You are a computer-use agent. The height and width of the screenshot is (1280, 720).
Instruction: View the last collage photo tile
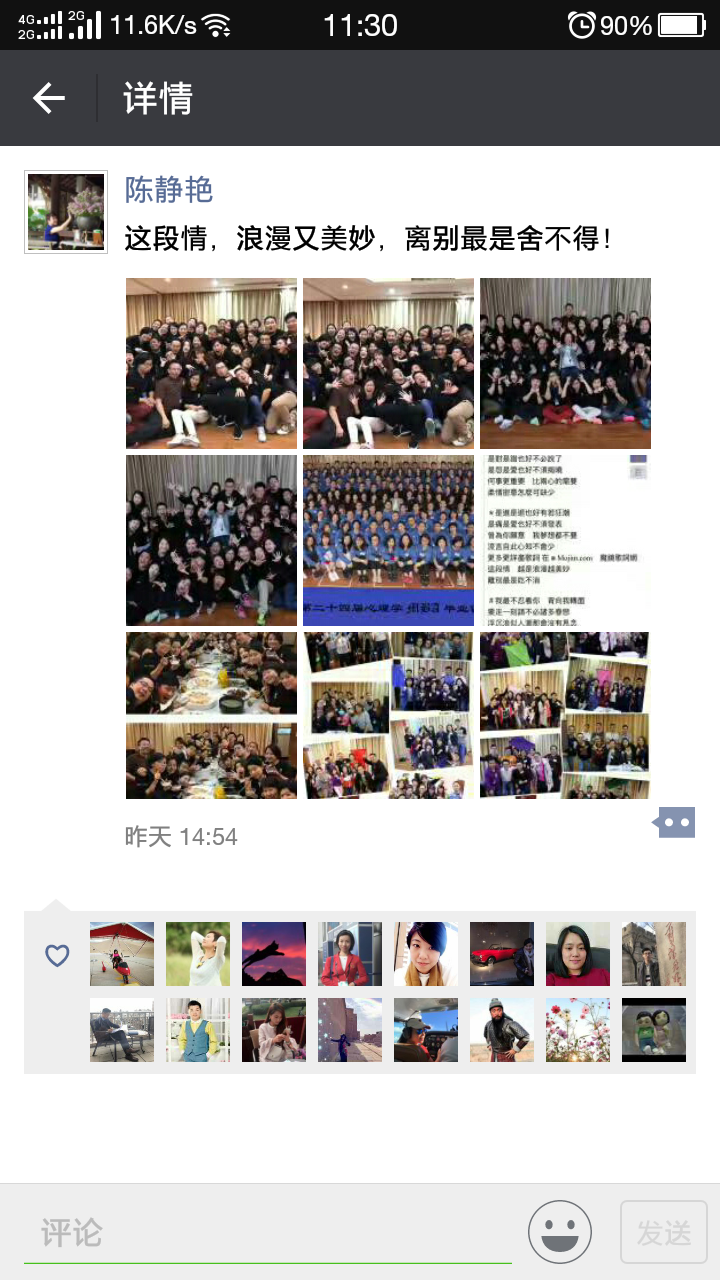tap(565, 715)
